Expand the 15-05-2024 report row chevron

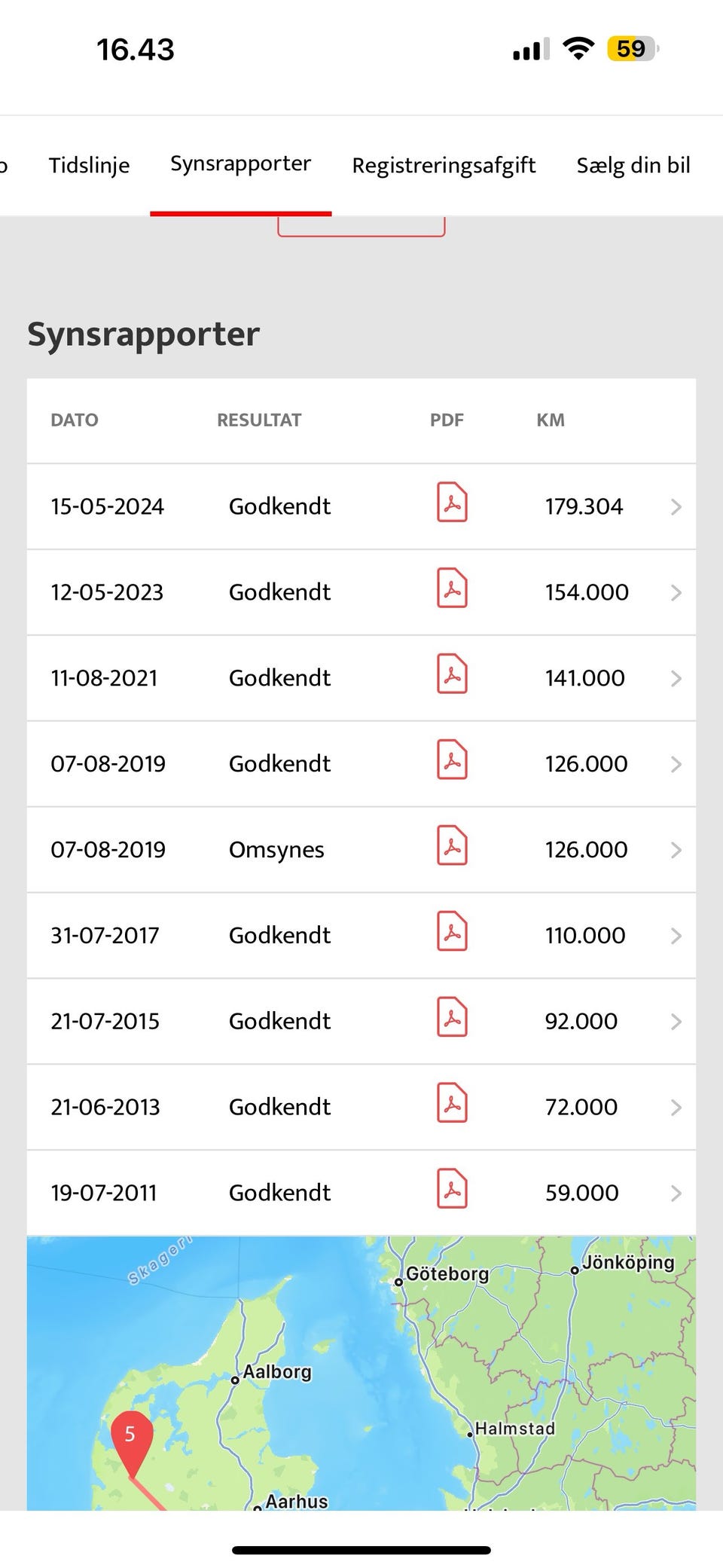coord(676,506)
